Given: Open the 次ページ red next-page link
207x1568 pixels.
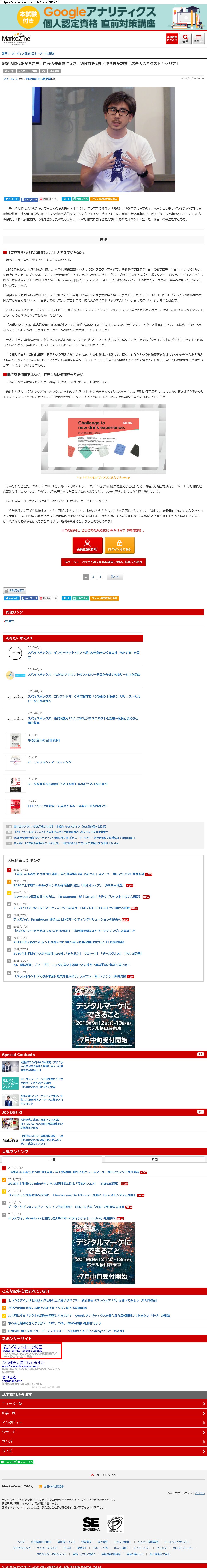Looking at the screenshot, I should coord(103,562).
